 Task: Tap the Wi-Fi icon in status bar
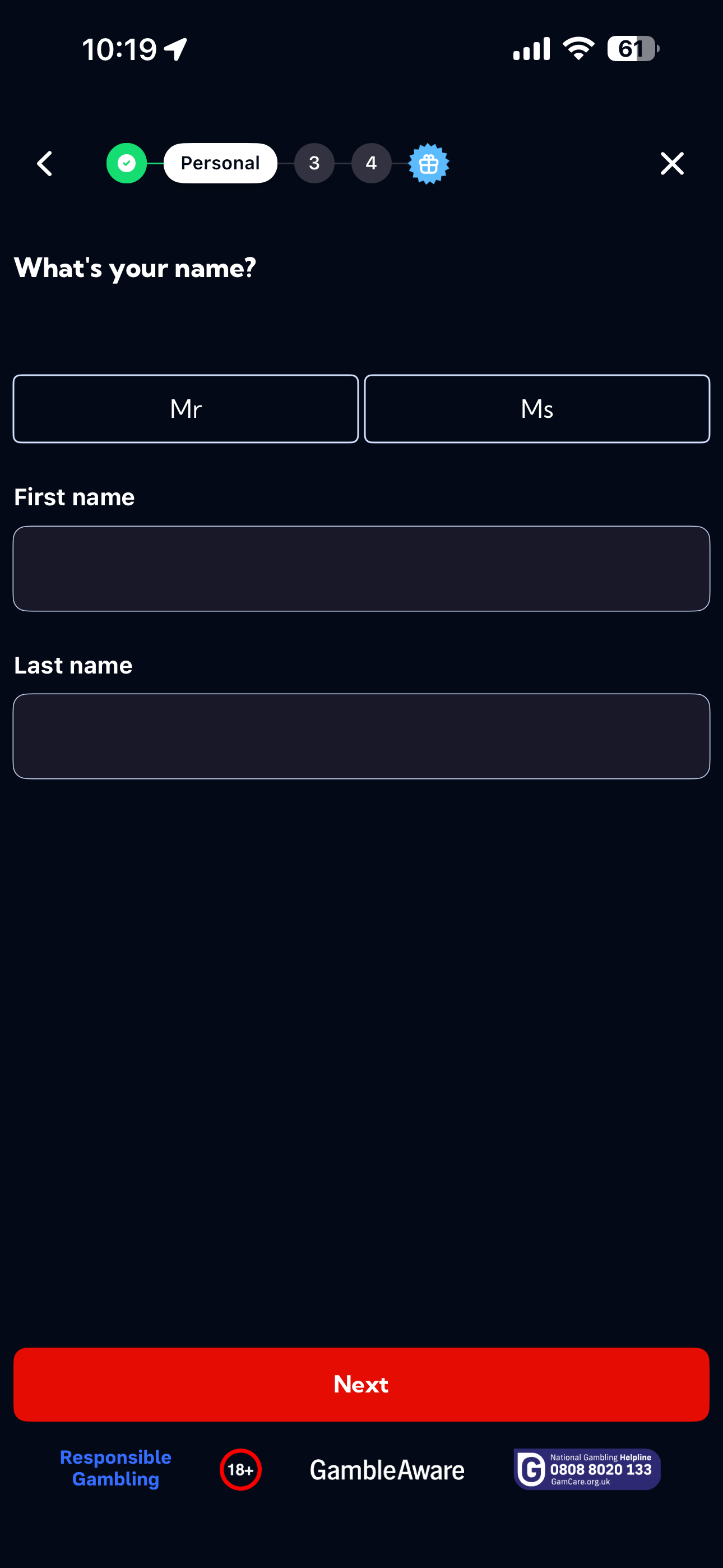[577, 48]
